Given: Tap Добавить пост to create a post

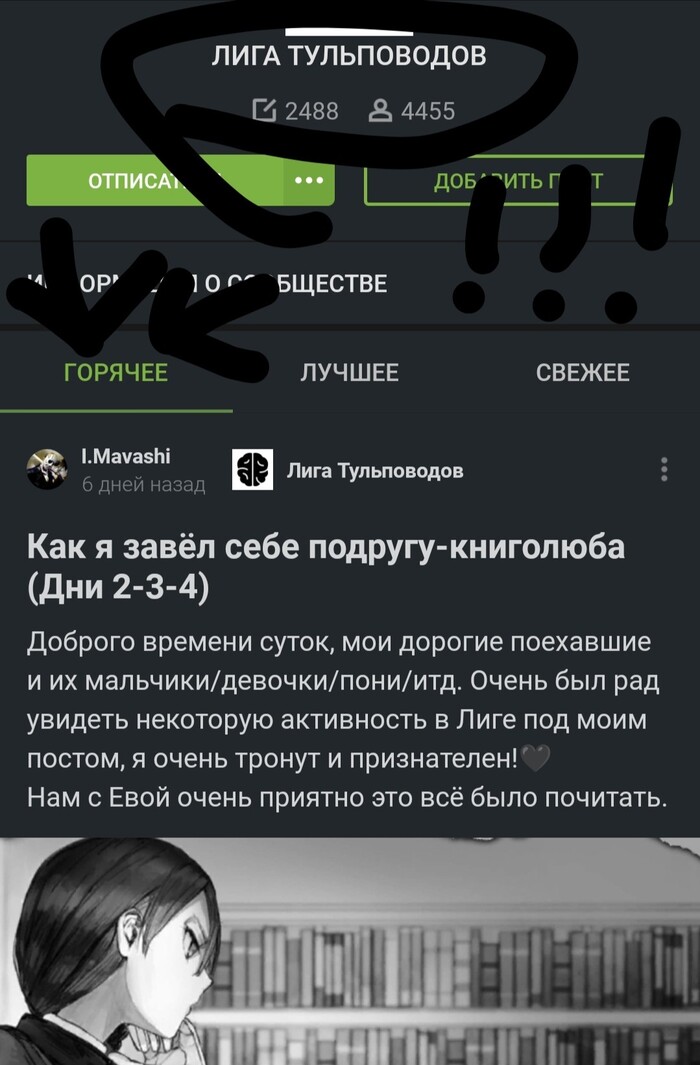Looking at the screenshot, I should tap(517, 181).
